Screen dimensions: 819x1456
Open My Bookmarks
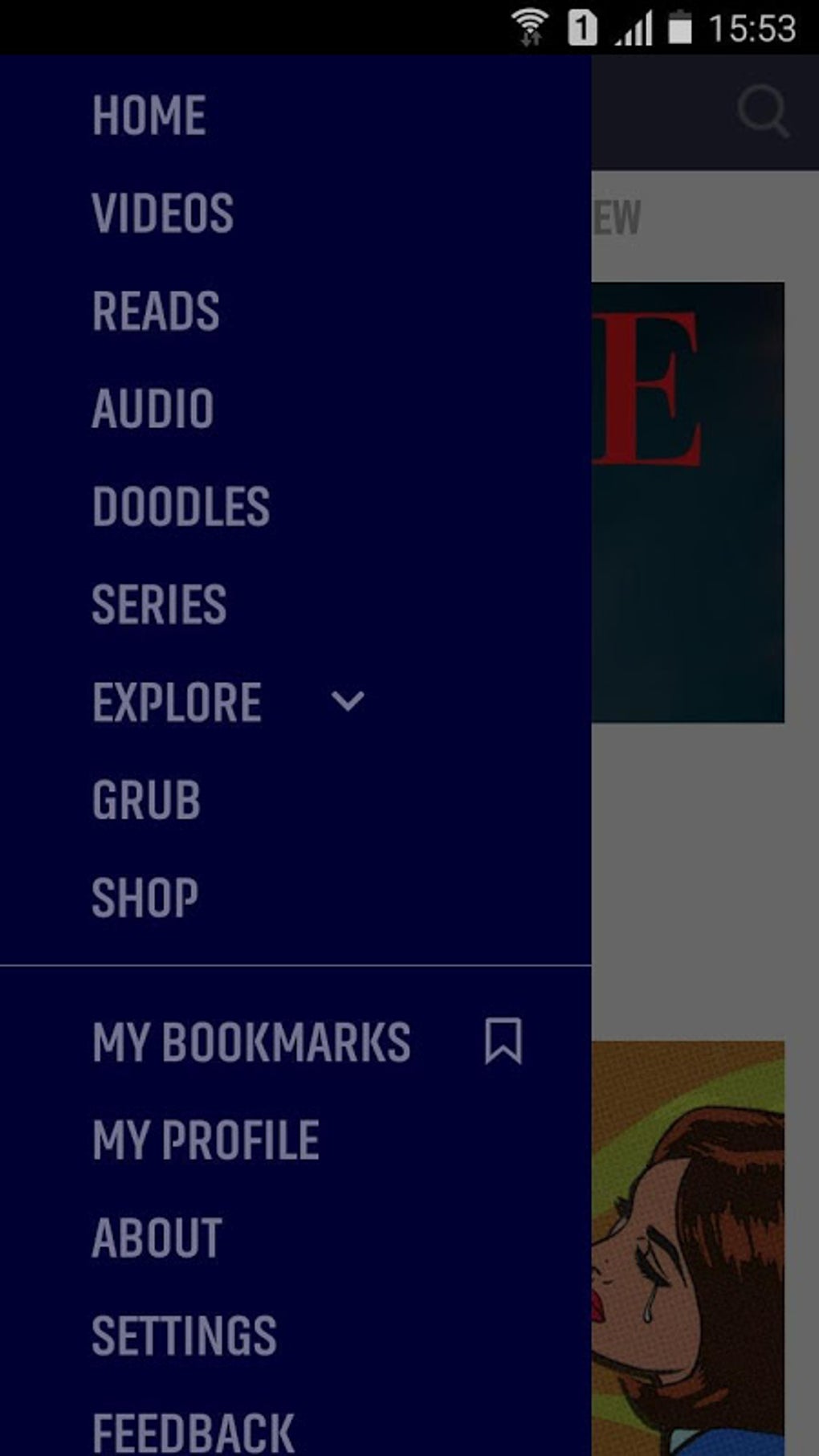click(x=251, y=1042)
